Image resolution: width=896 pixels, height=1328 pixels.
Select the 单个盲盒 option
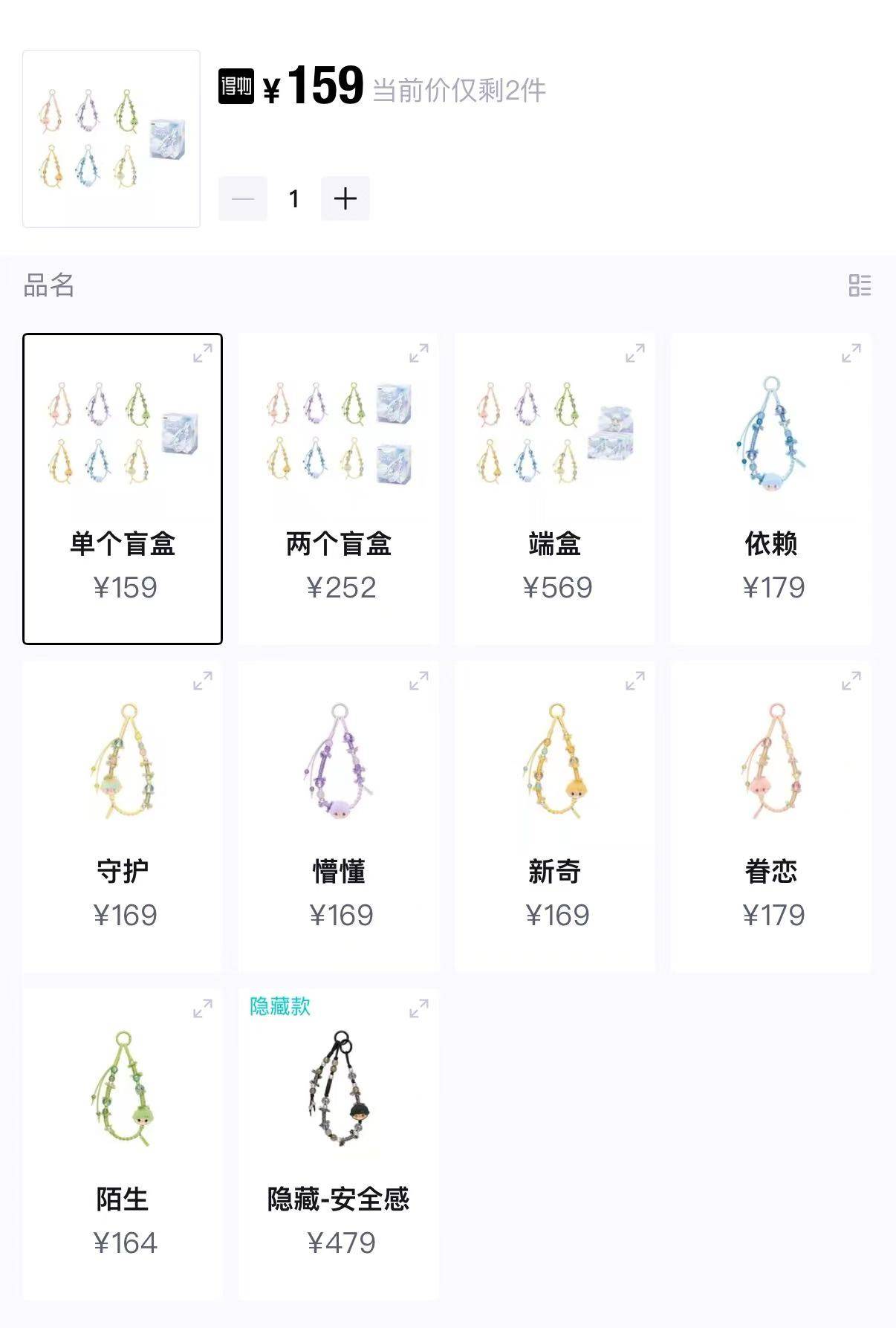(123, 489)
